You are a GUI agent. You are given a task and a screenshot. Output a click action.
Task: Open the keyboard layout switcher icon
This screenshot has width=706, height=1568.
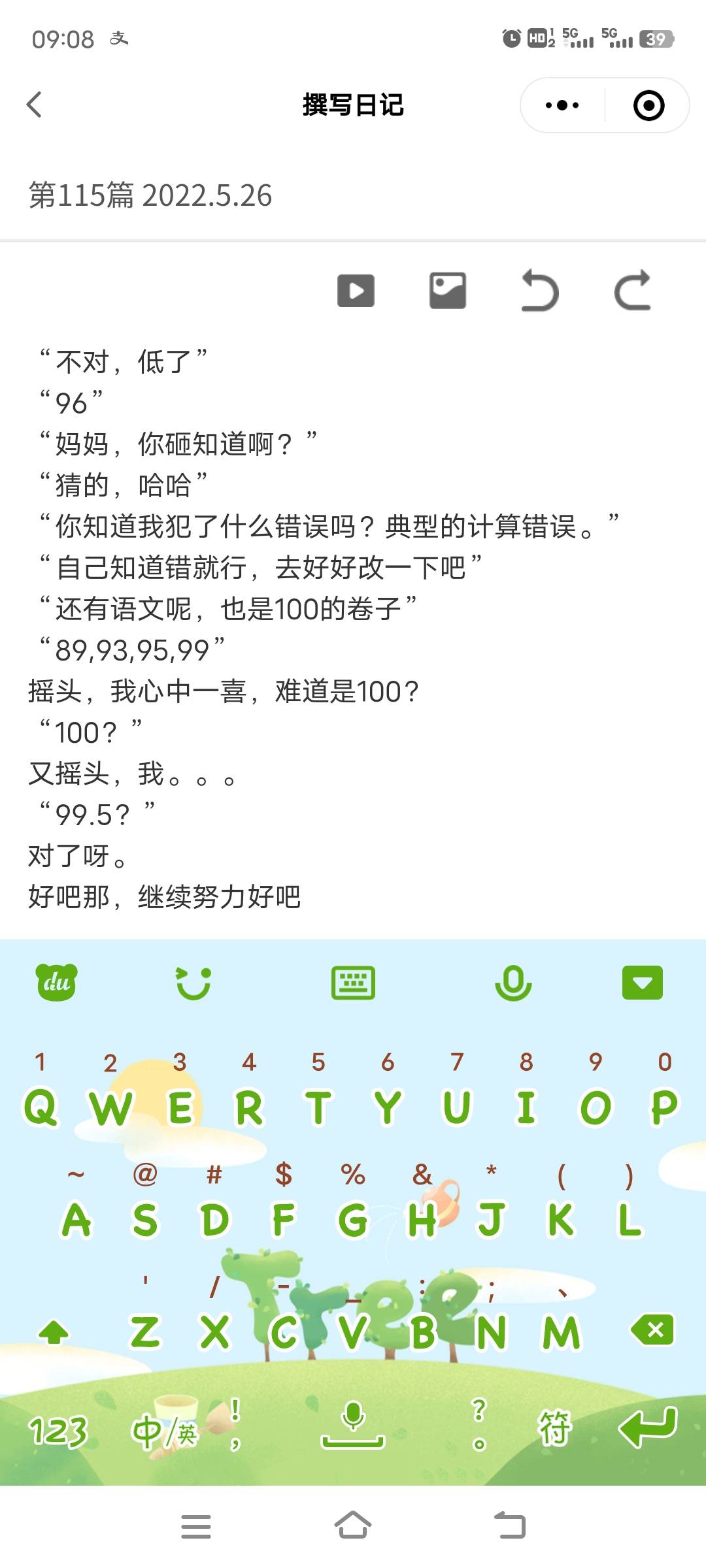pos(353,983)
